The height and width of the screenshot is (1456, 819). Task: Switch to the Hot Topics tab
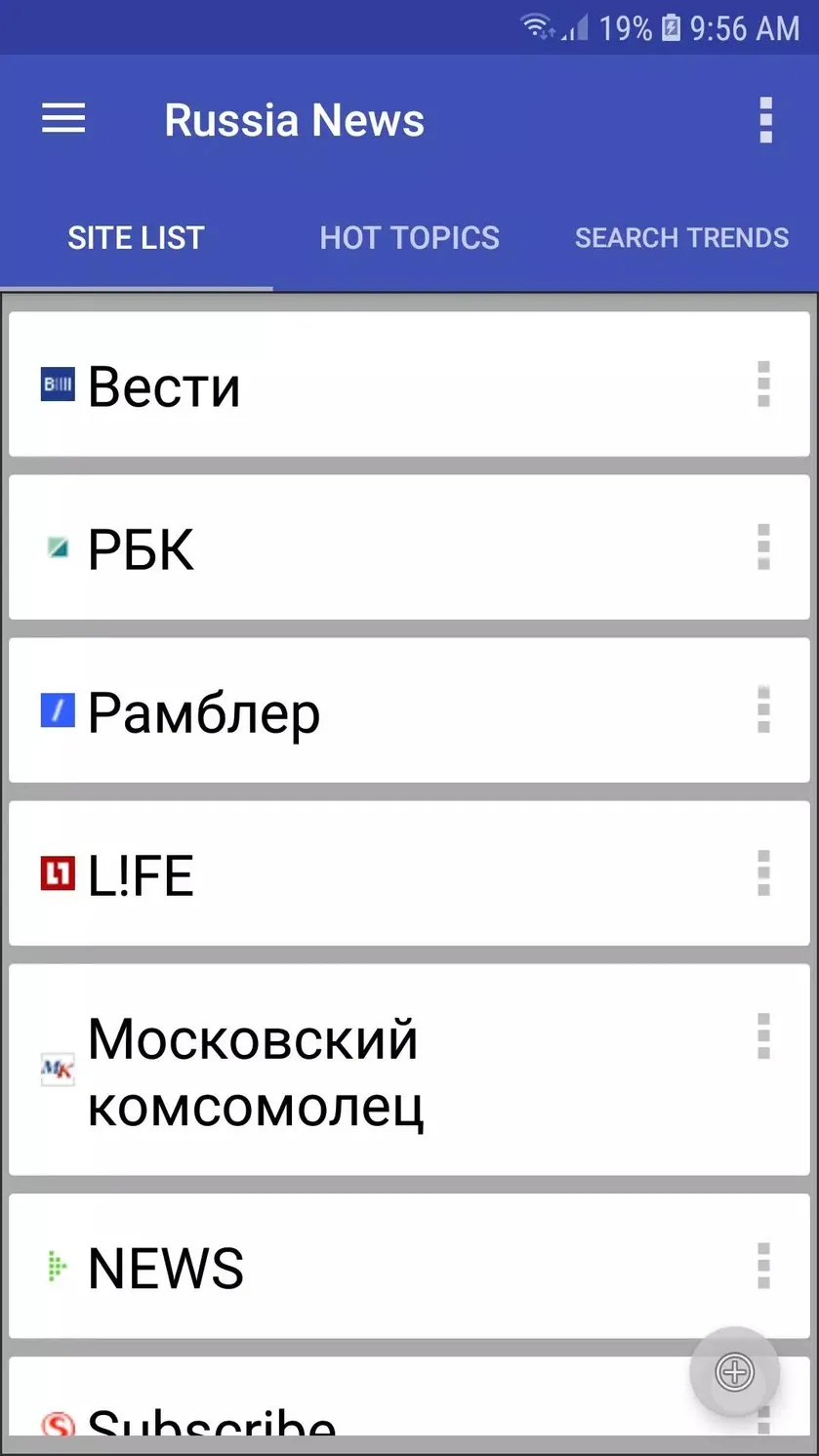pyautogui.click(x=409, y=238)
